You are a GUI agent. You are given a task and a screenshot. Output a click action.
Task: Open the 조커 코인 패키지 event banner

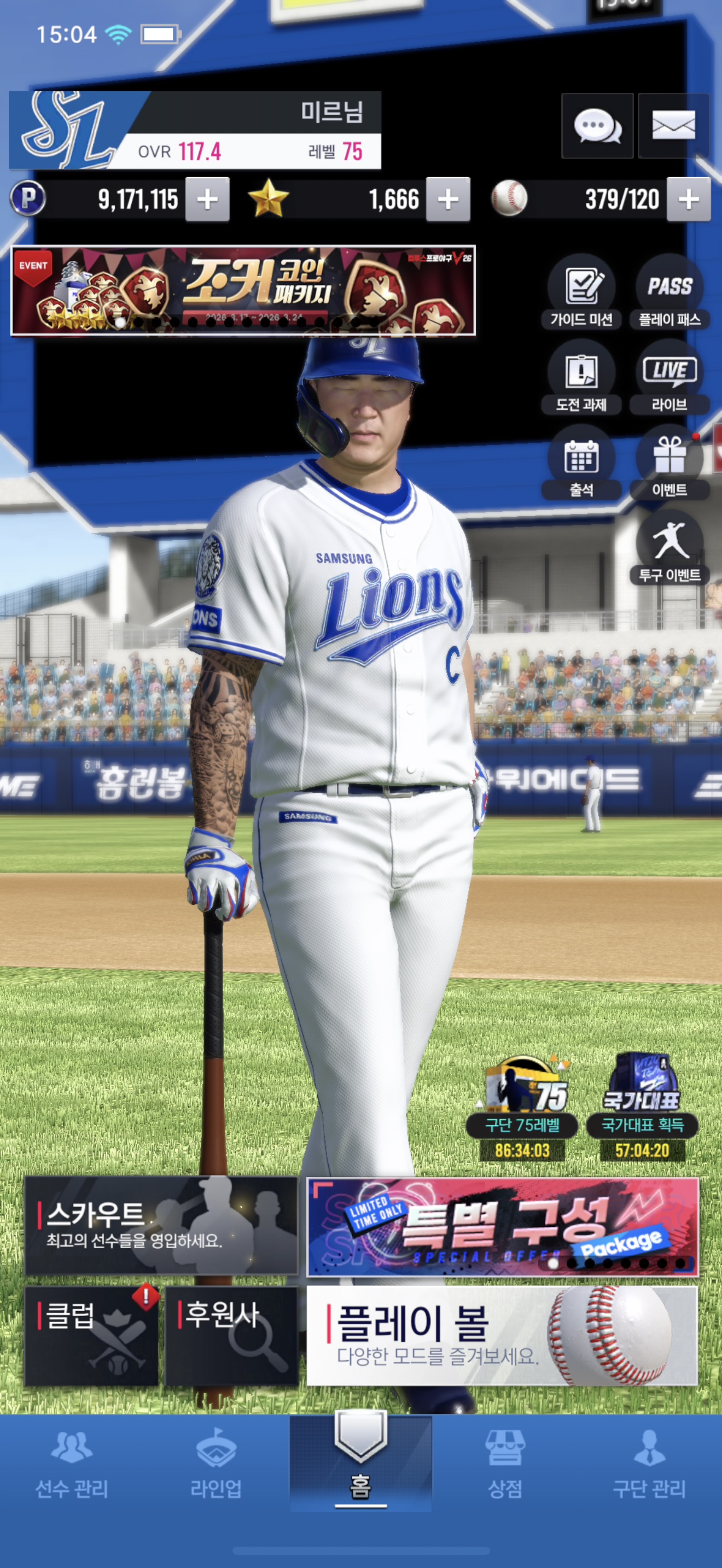(x=243, y=290)
